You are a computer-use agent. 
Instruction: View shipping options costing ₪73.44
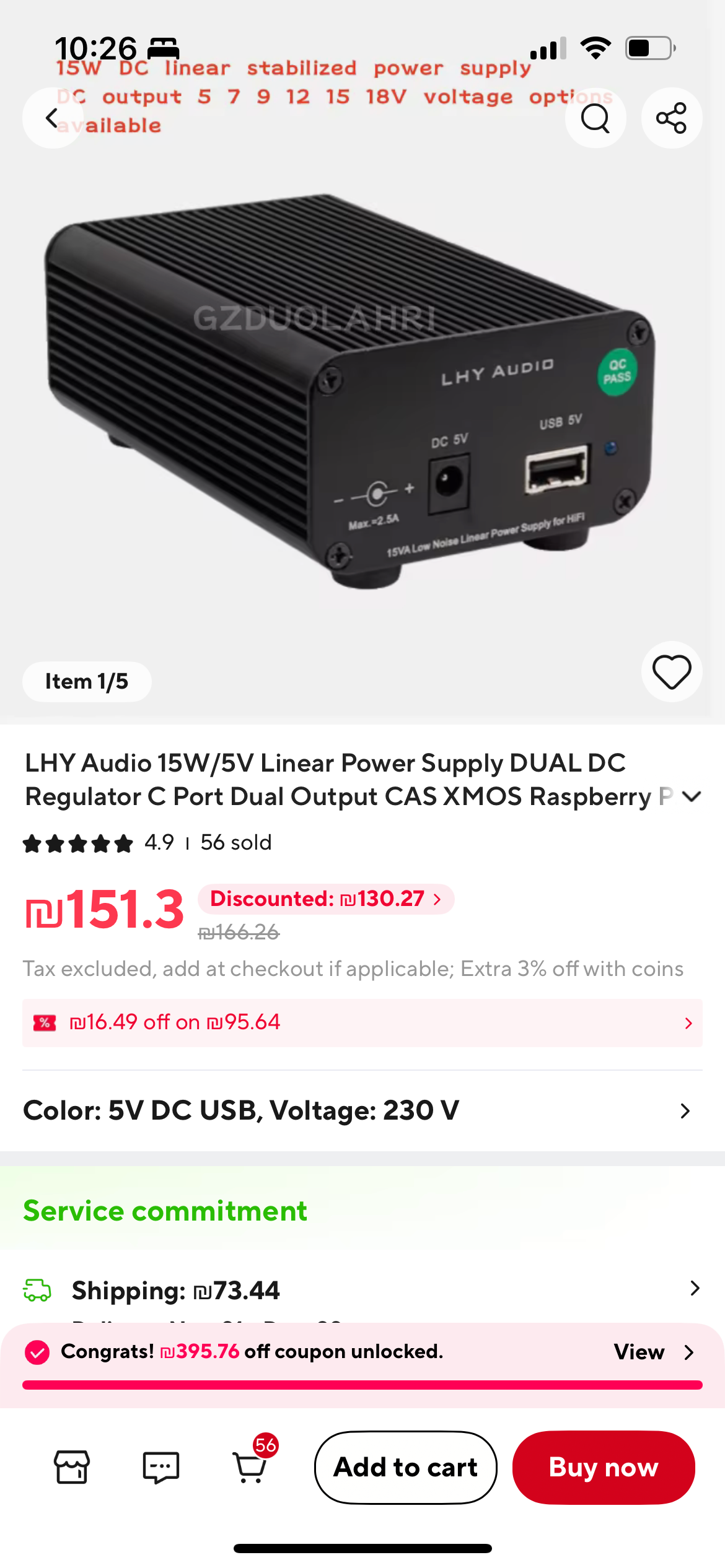point(362,1290)
